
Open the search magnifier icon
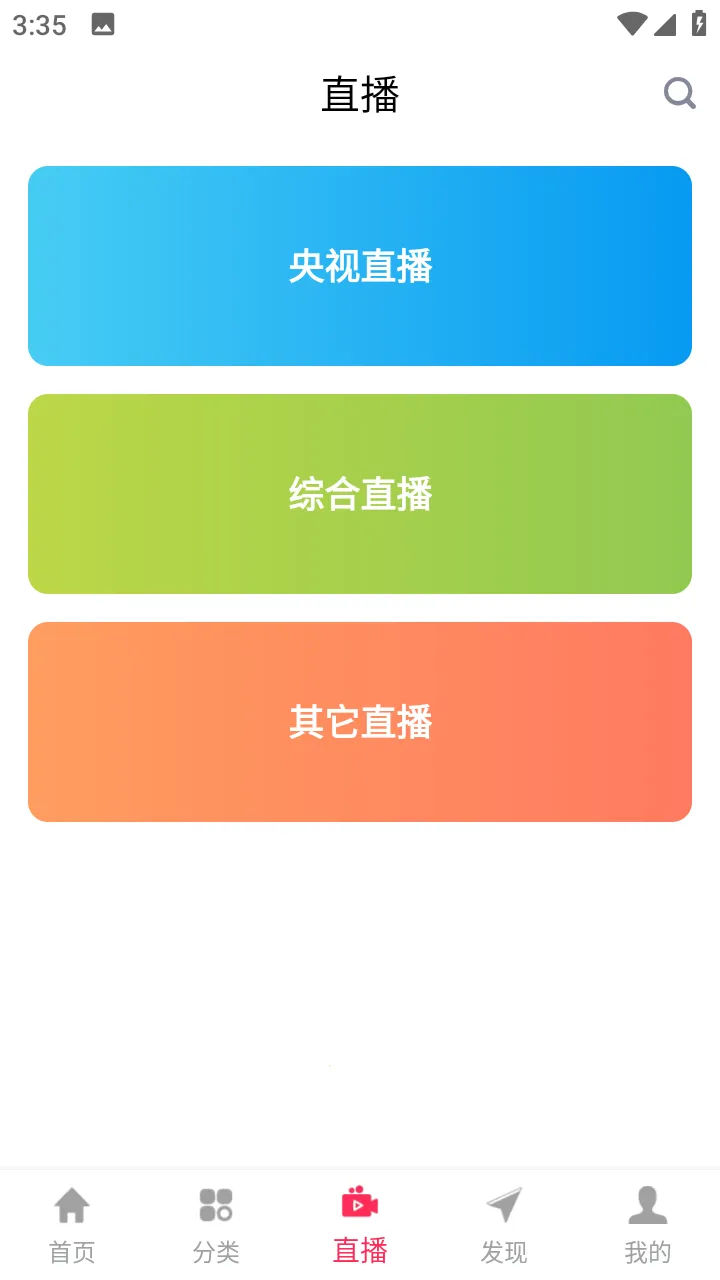pos(679,93)
